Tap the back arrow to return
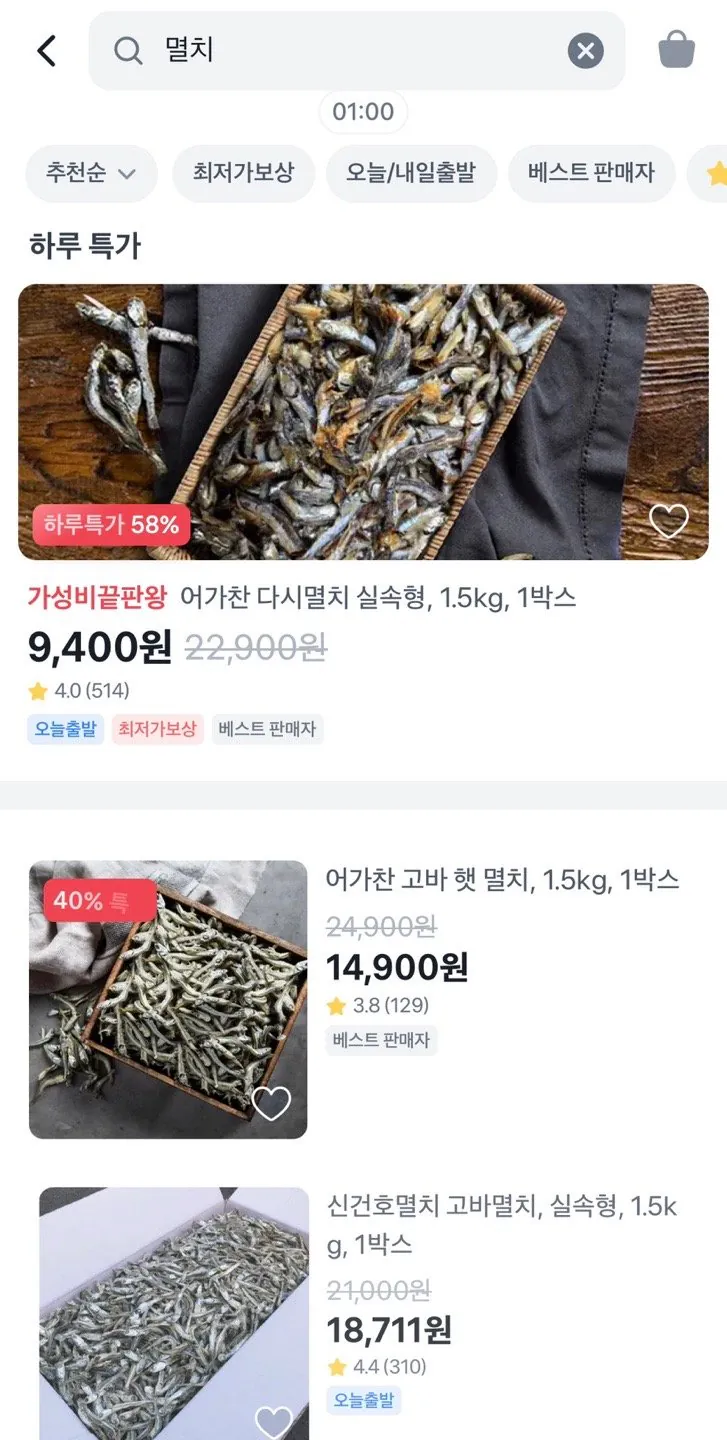Viewport: 727px width, 1440px height. pos(44,50)
